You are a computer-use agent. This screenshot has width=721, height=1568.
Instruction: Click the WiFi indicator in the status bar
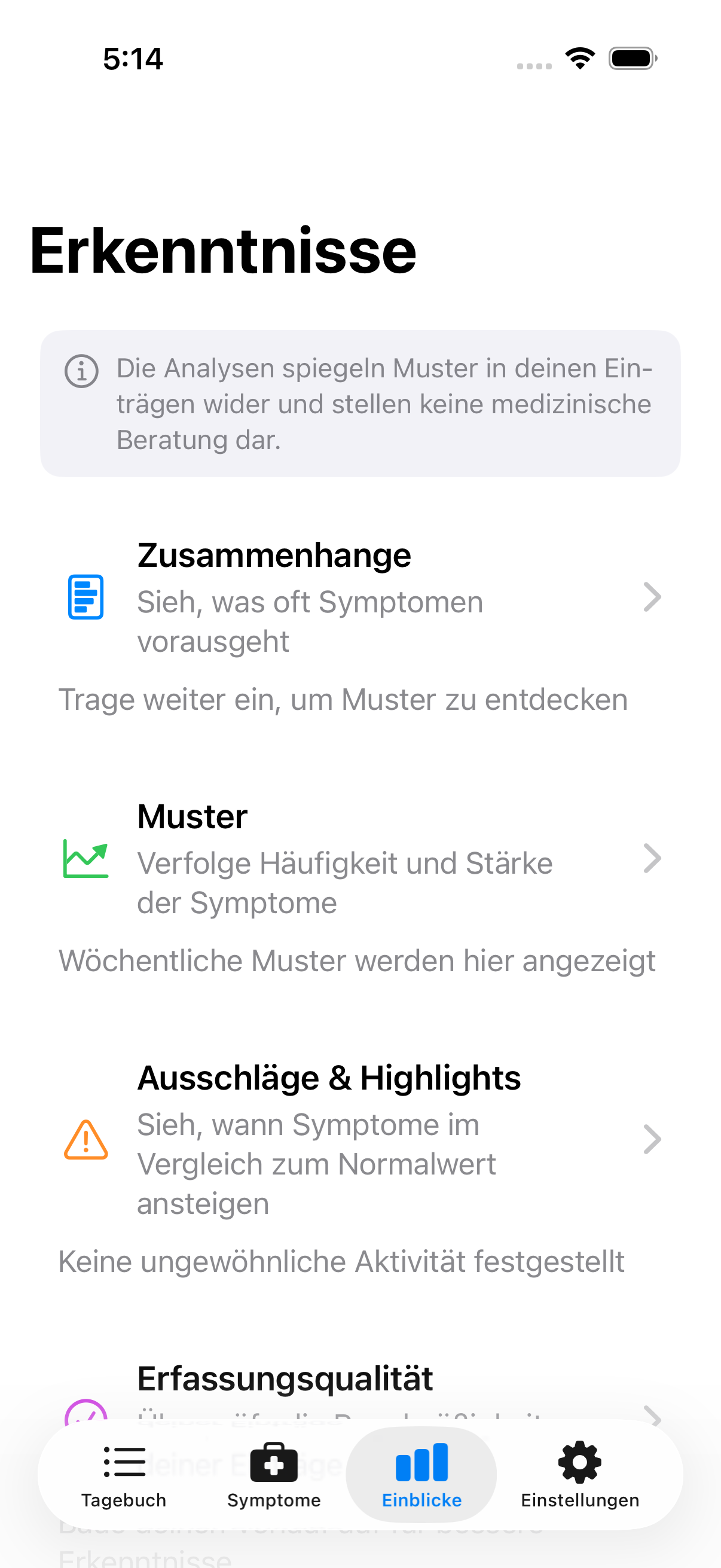pyautogui.click(x=579, y=57)
